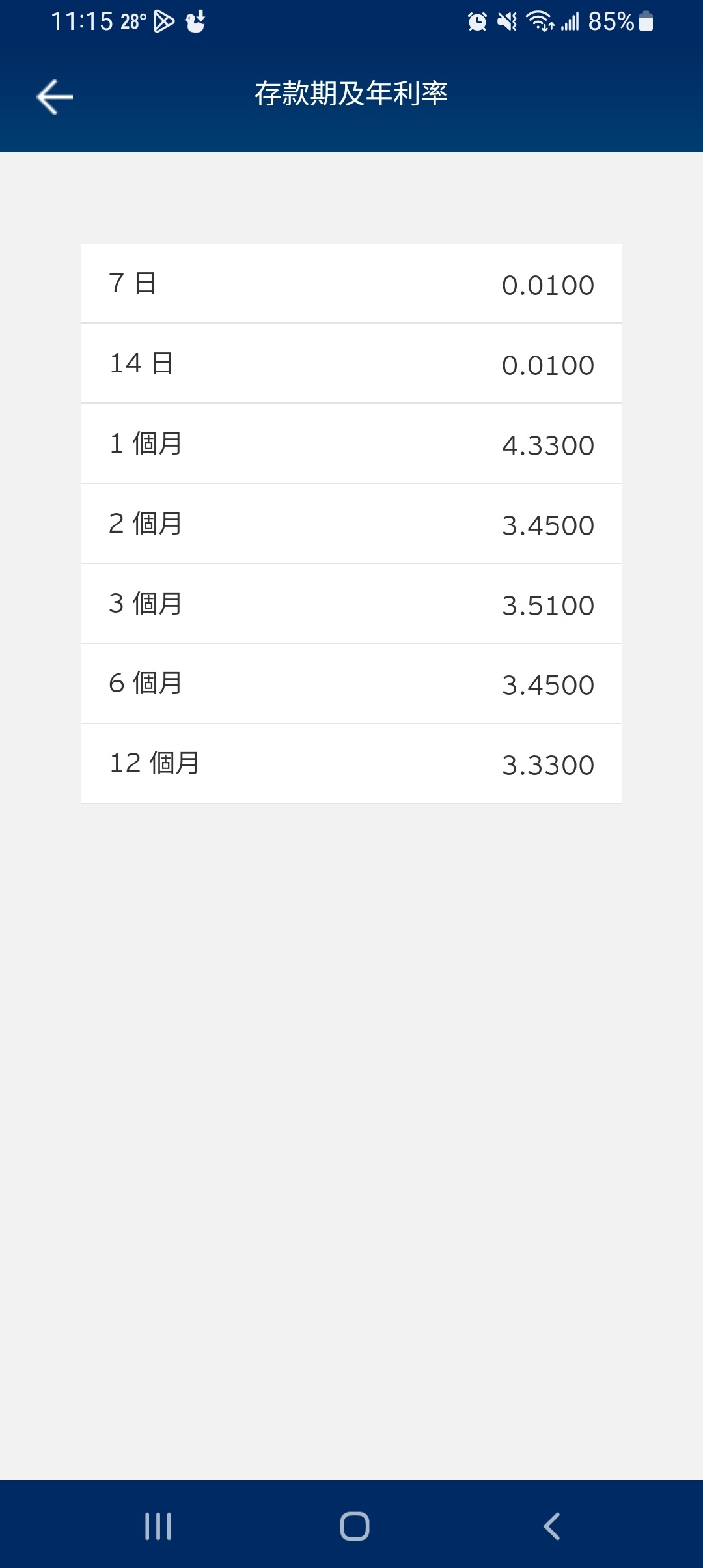Go to the home screen
The image size is (703, 1568).
pos(355,1526)
